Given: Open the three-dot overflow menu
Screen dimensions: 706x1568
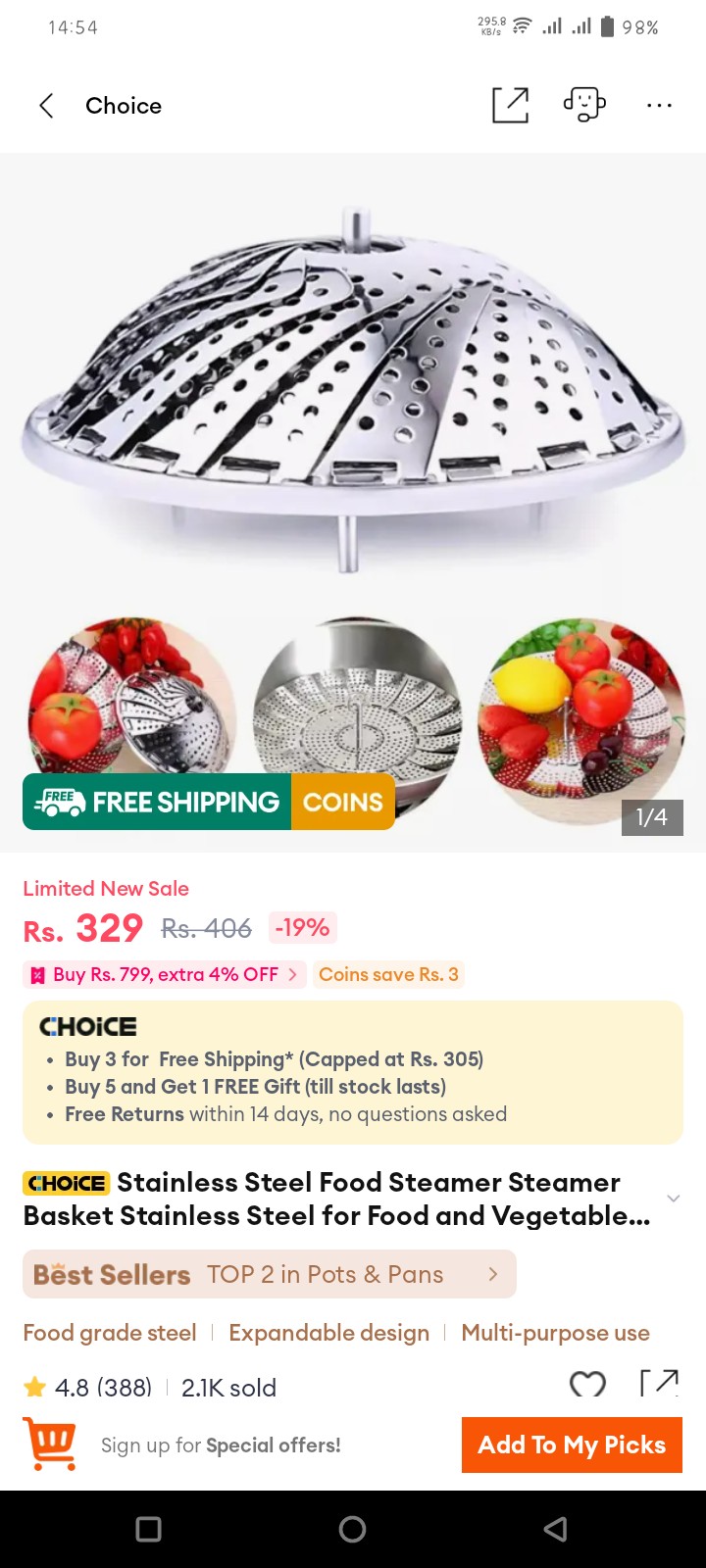Looking at the screenshot, I should click(x=659, y=105).
